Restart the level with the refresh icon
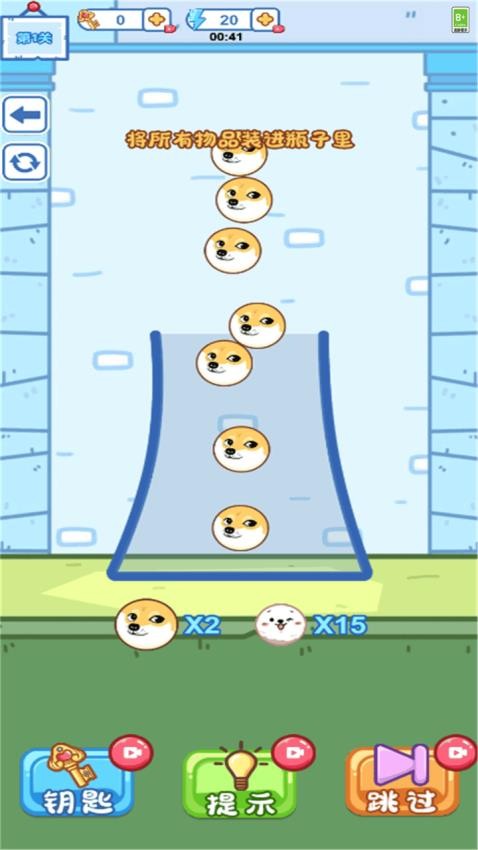This screenshot has height=850, width=478. click(25, 162)
